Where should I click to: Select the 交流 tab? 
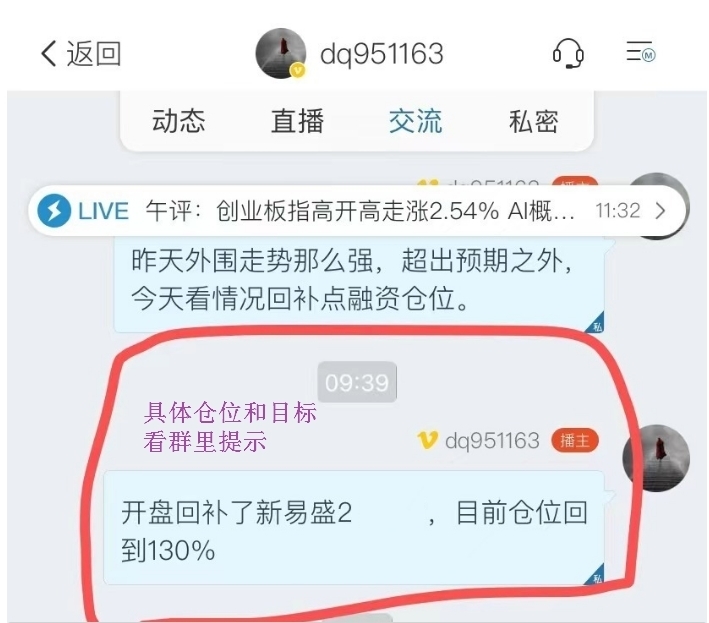415,121
